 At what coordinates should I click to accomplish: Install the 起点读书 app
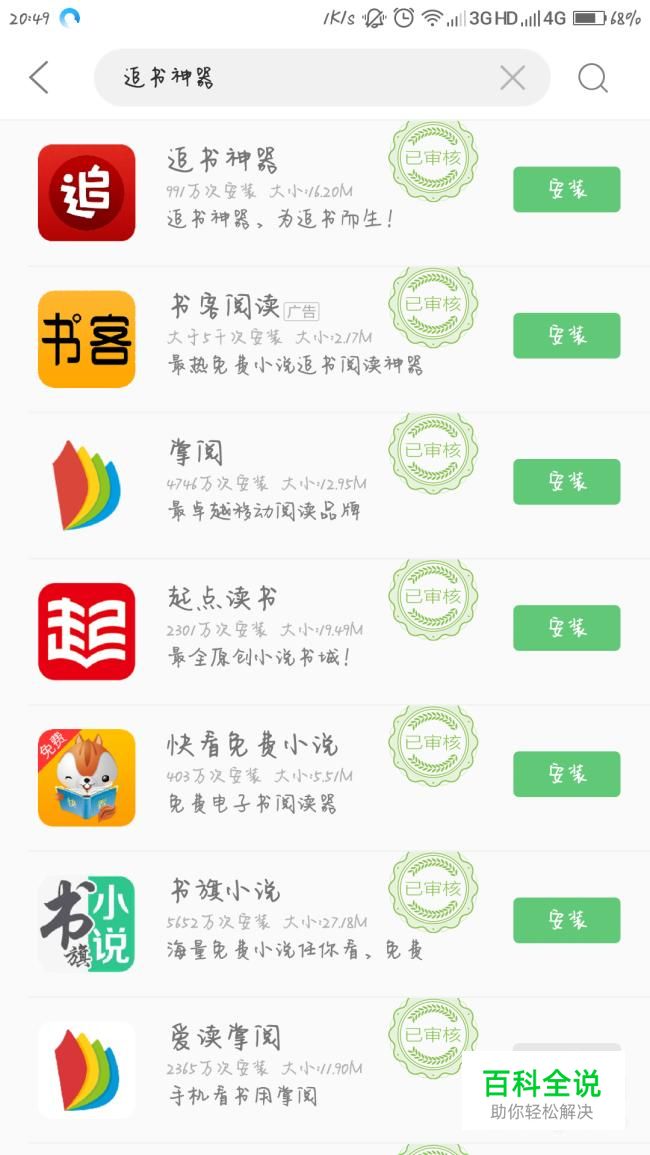(566, 628)
